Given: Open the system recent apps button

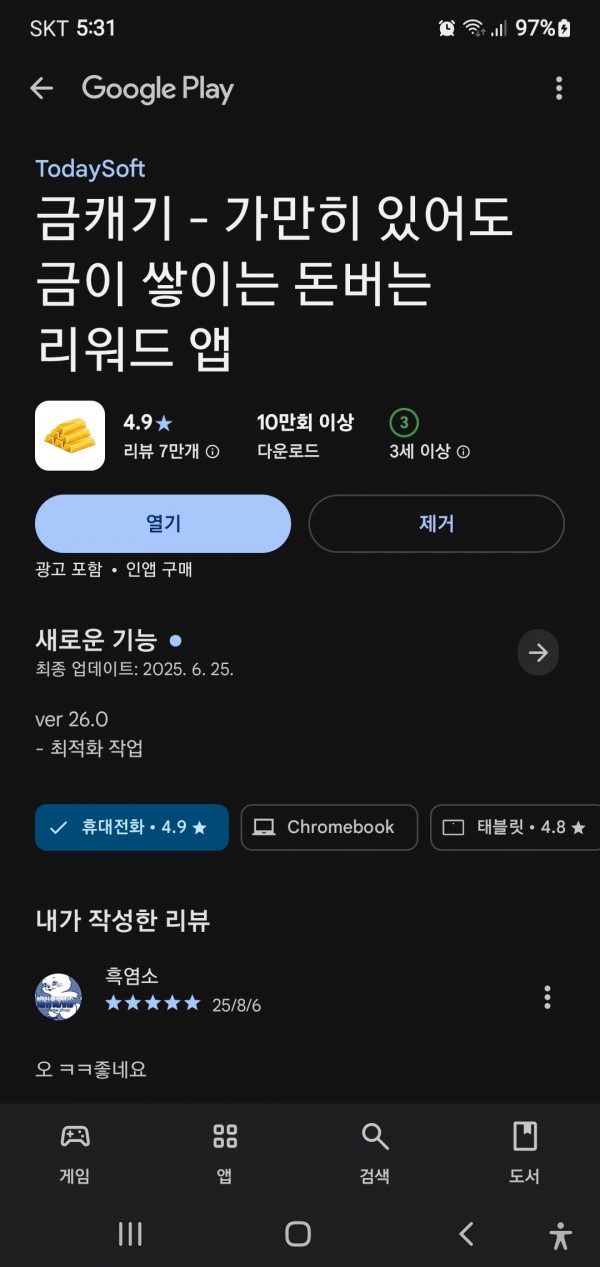Looking at the screenshot, I should pos(130,1234).
